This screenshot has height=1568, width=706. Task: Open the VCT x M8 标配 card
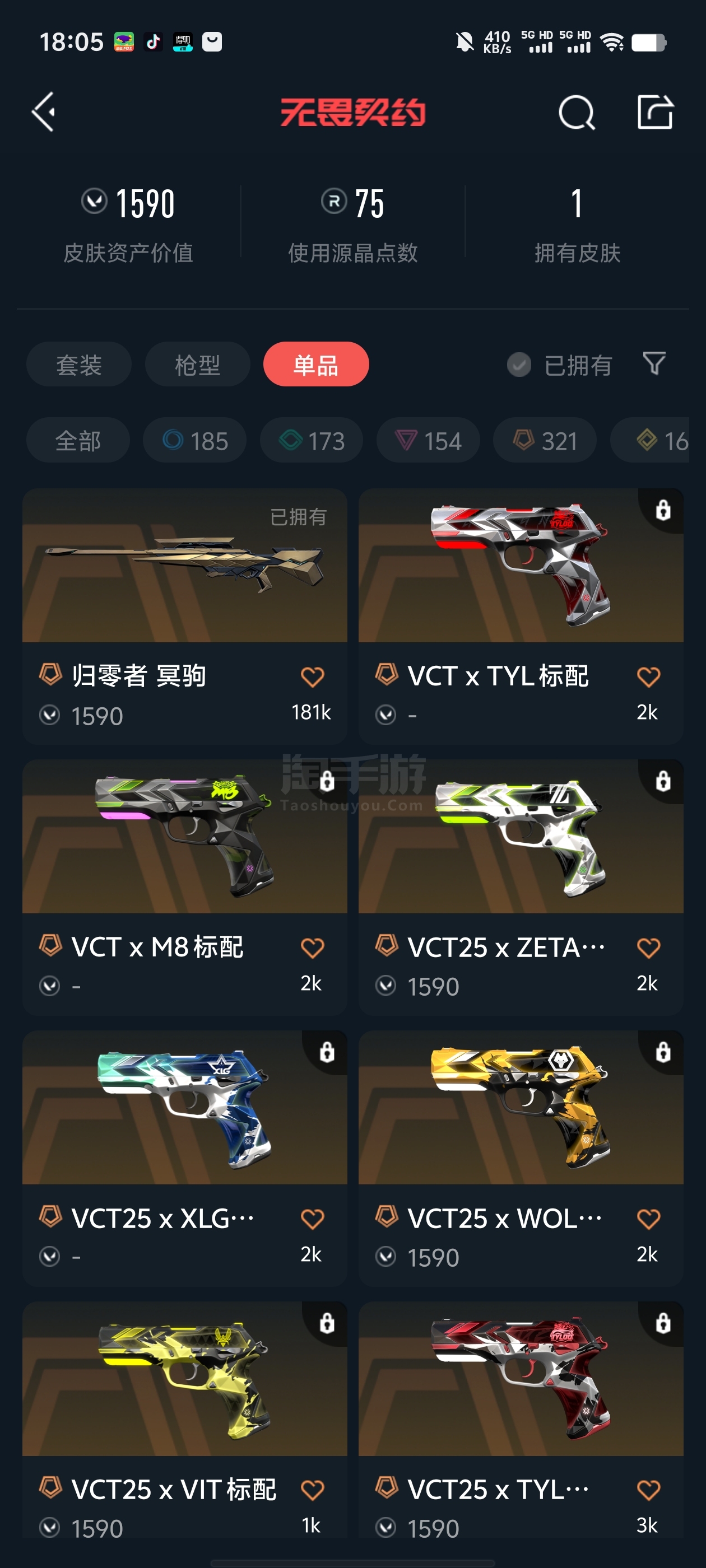click(x=184, y=888)
